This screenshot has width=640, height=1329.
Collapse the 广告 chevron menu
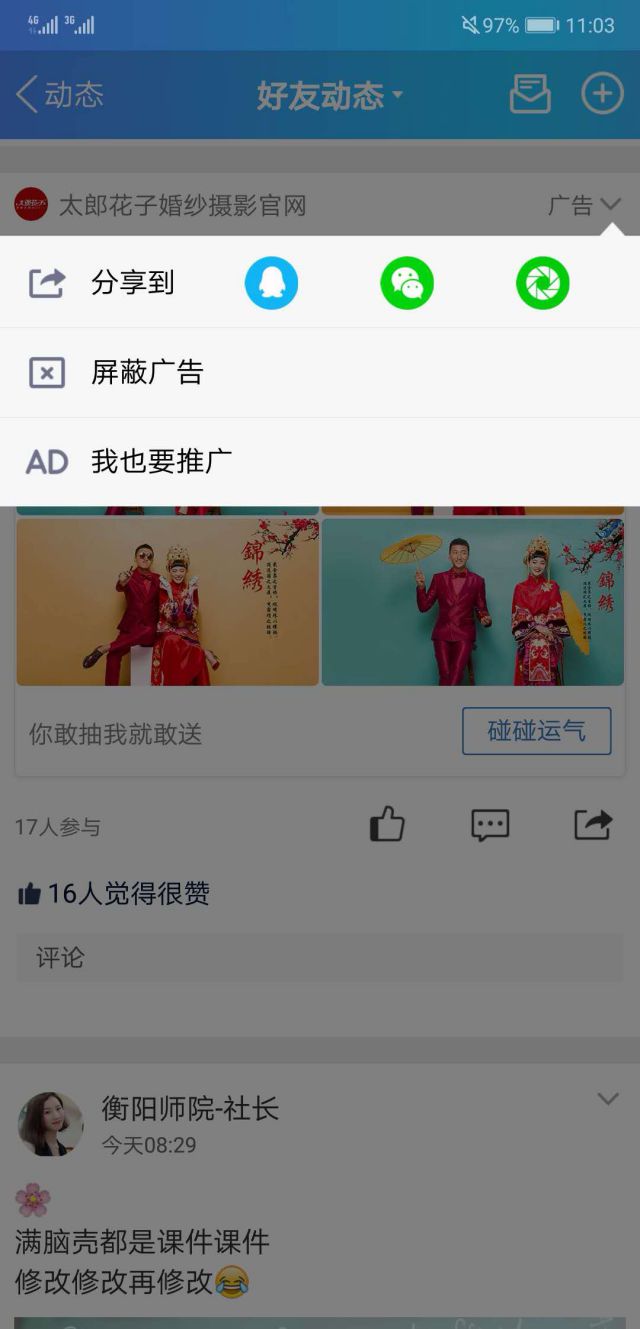pos(610,205)
